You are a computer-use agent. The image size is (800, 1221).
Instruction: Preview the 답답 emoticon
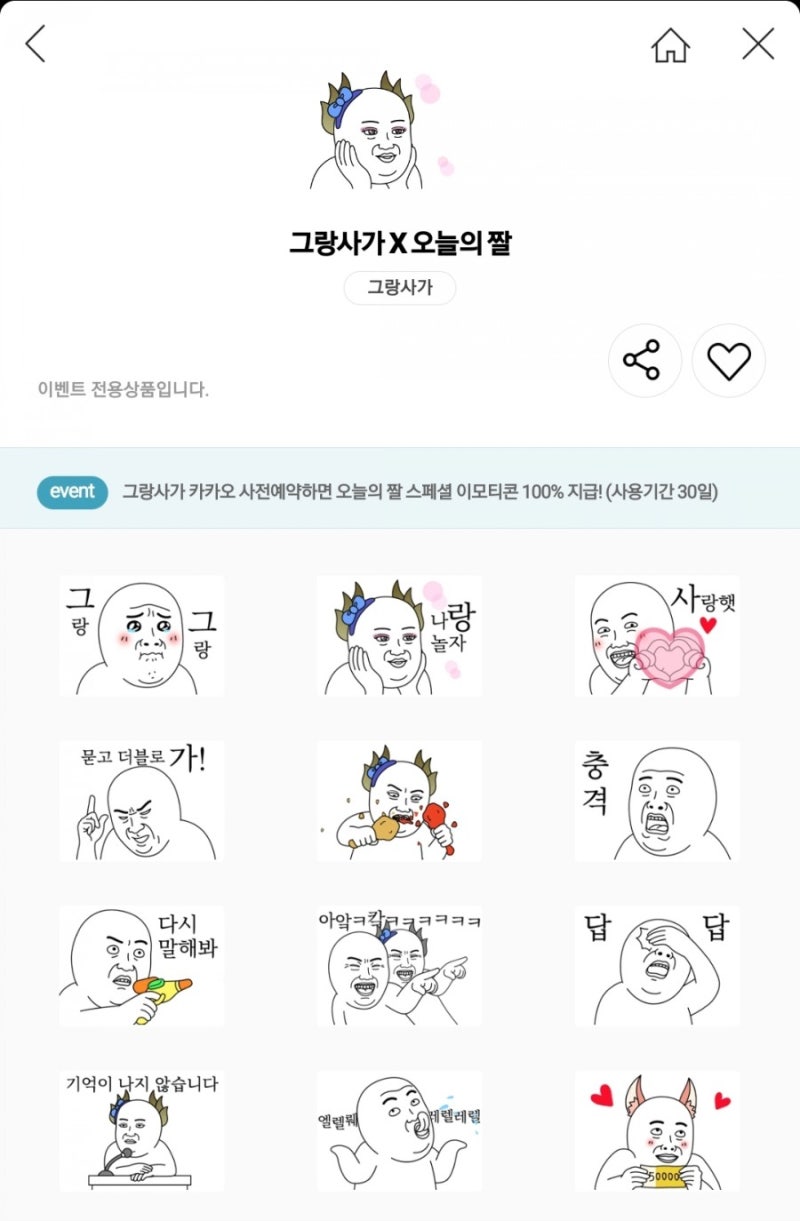click(657, 966)
